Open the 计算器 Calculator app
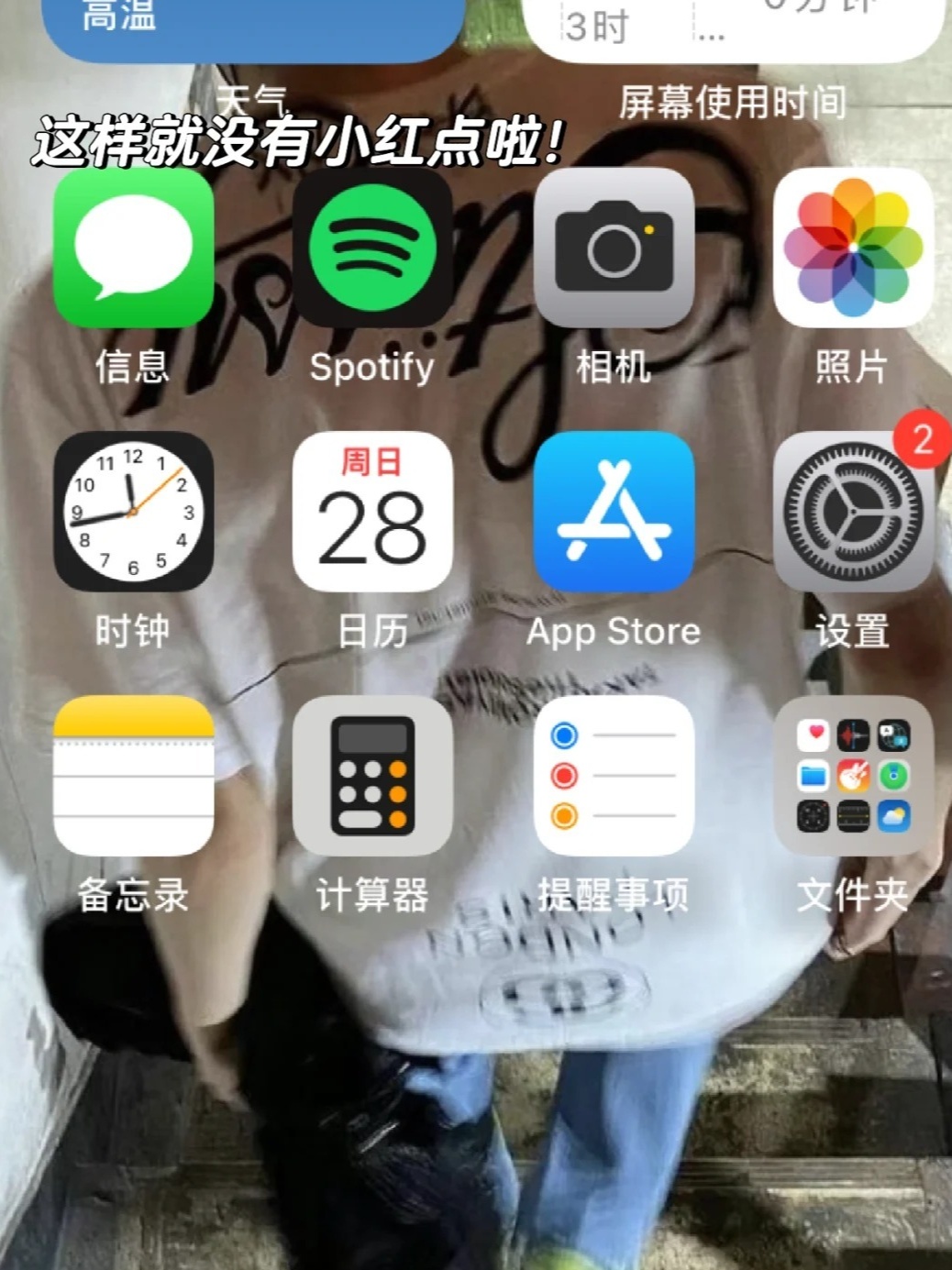 (372, 776)
